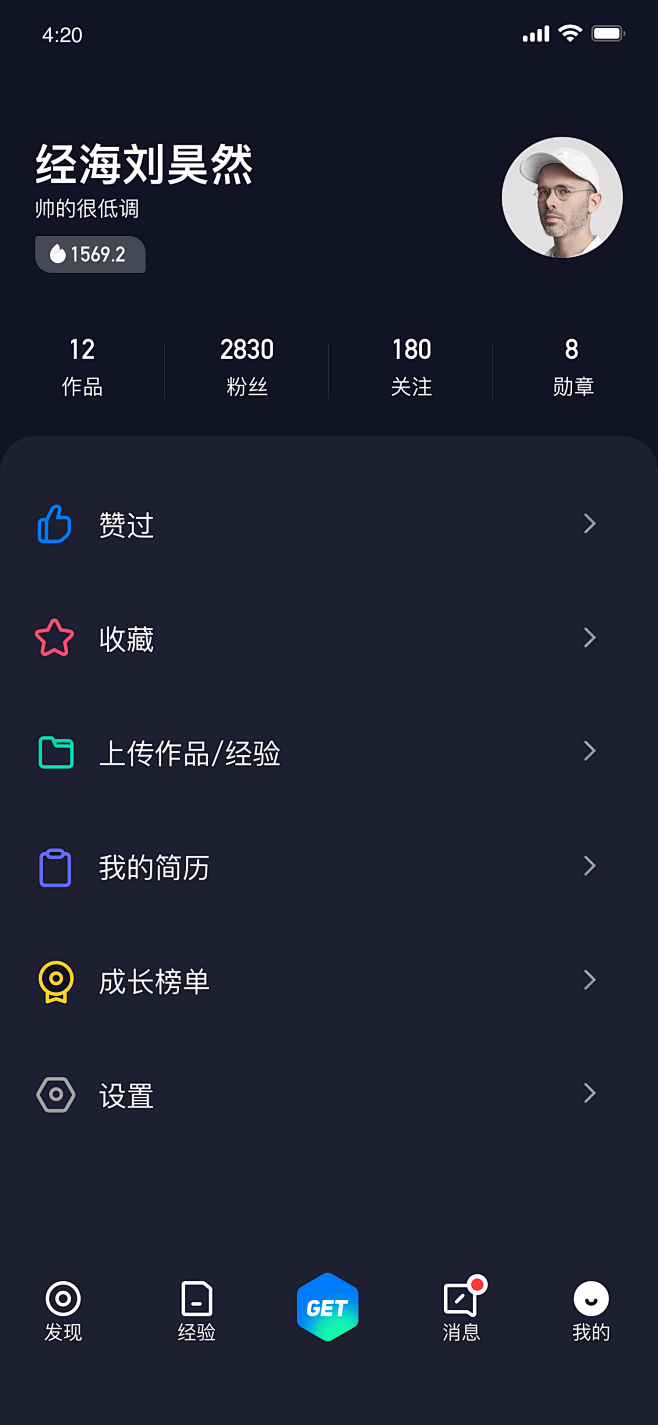Screen dimensions: 658x1425
Task: Open the 成长榜单 growth ranking row
Action: tap(329, 980)
